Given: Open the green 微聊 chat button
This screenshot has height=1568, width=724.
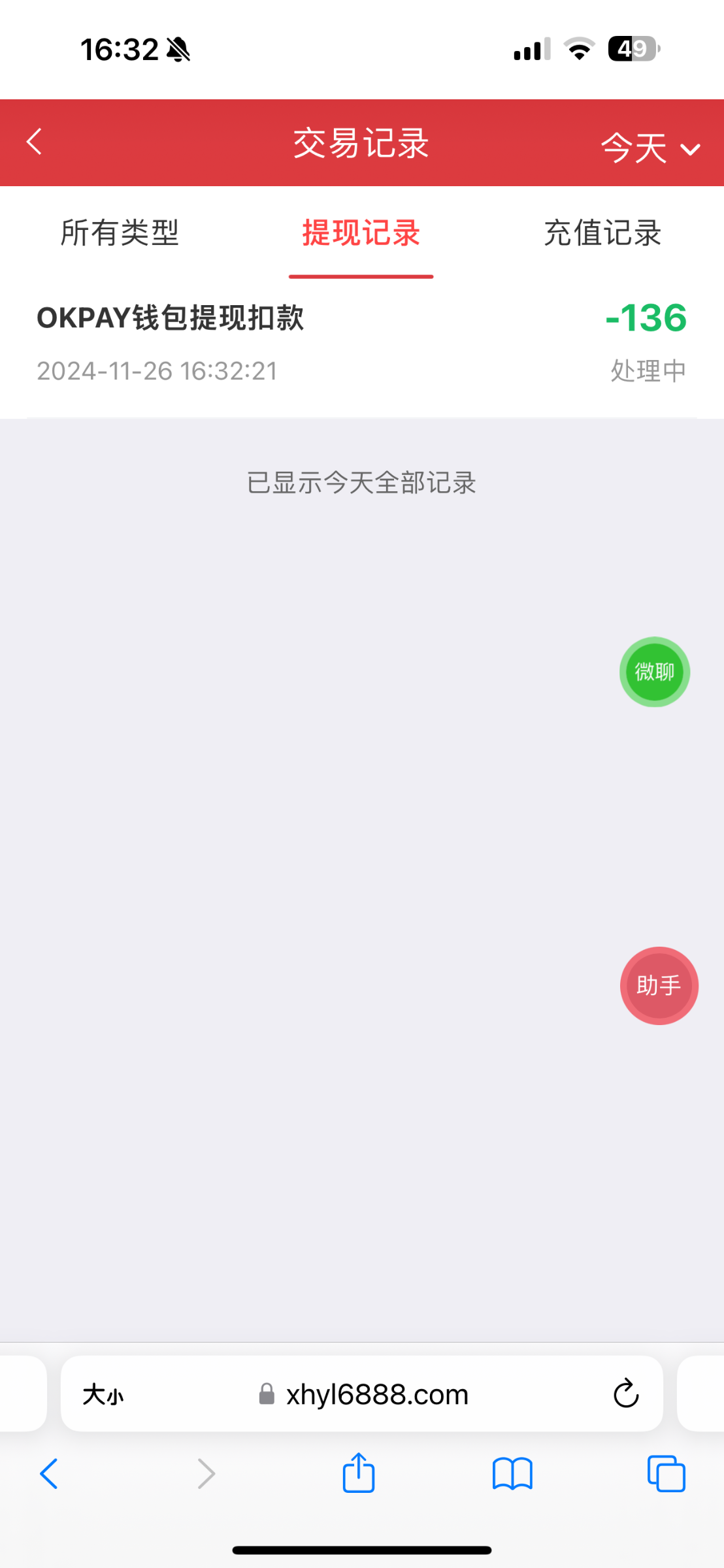Looking at the screenshot, I should pyautogui.click(x=655, y=672).
